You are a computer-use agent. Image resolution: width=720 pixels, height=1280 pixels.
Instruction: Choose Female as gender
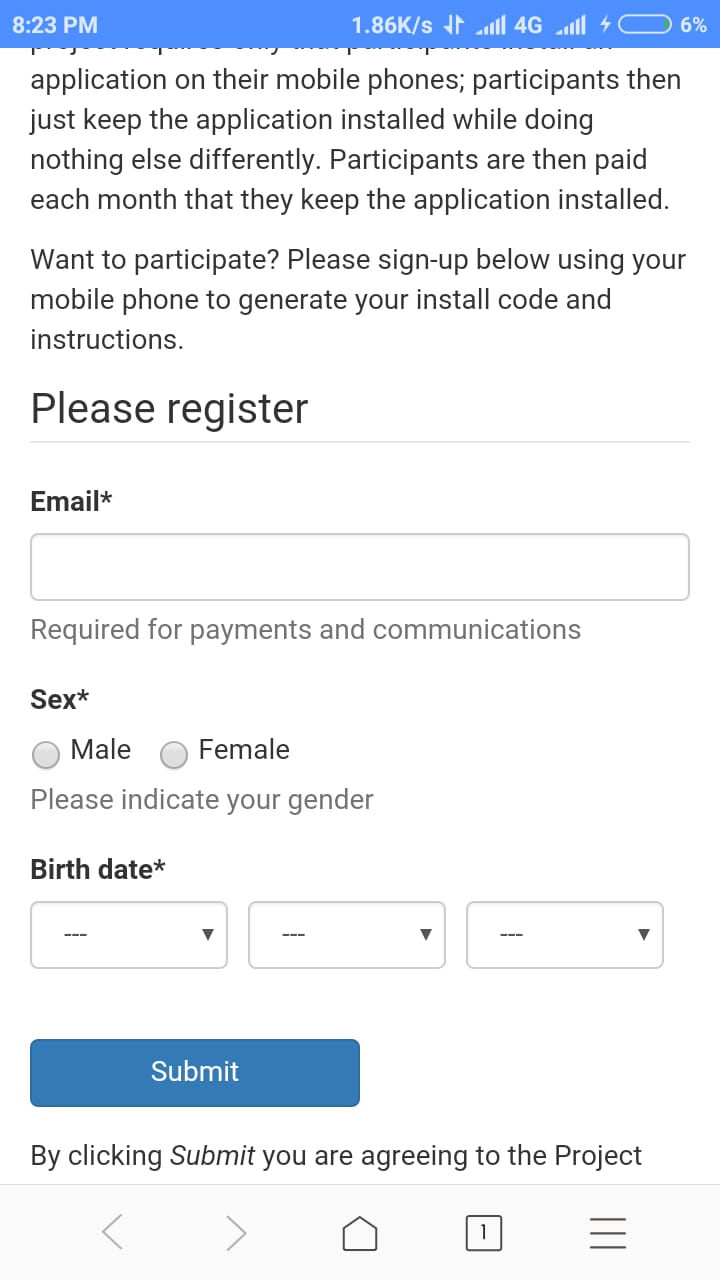coord(174,754)
